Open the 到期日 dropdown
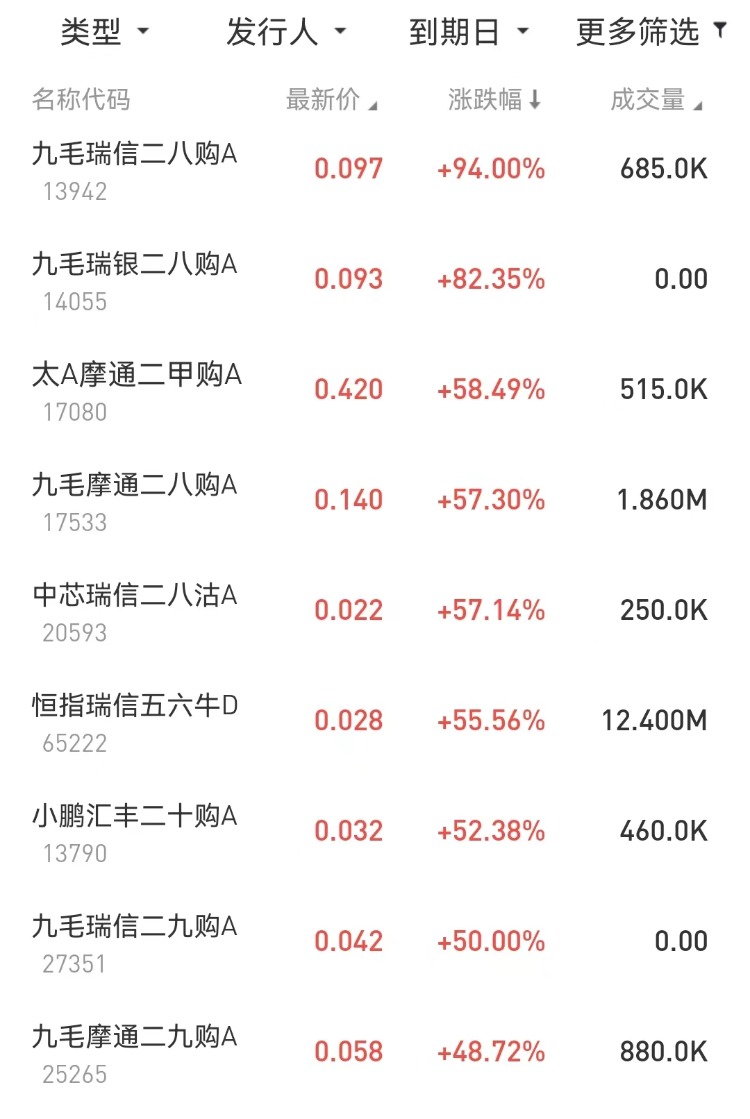The image size is (750, 1119). (x=468, y=33)
